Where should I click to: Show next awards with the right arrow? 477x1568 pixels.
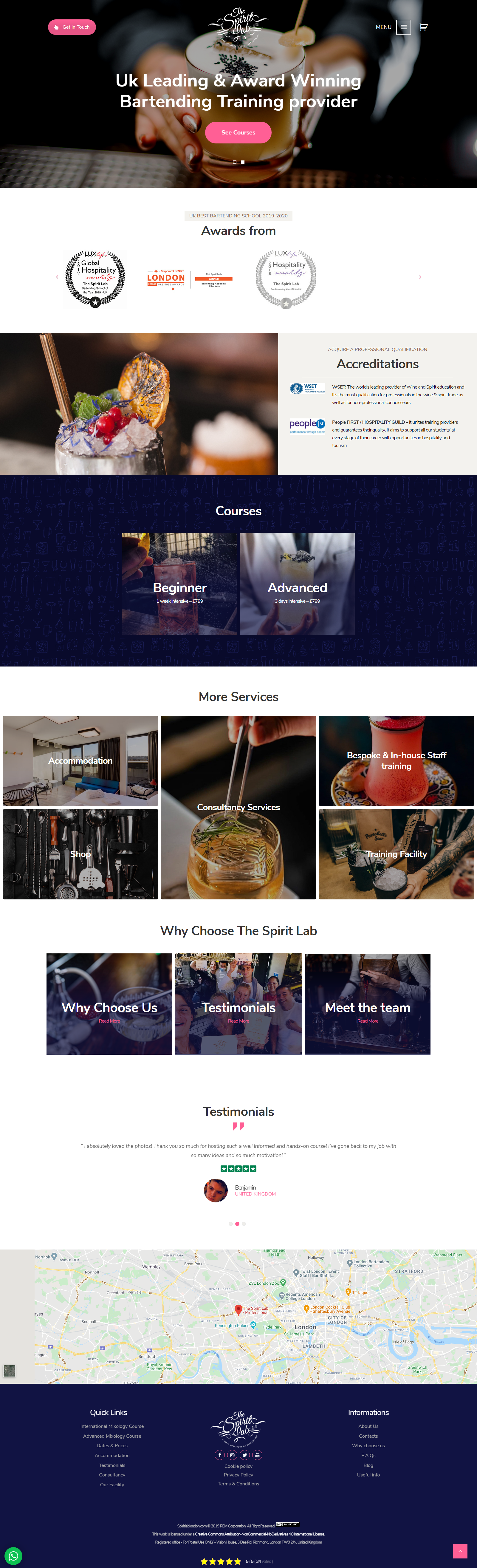click(x=420, y=277)
